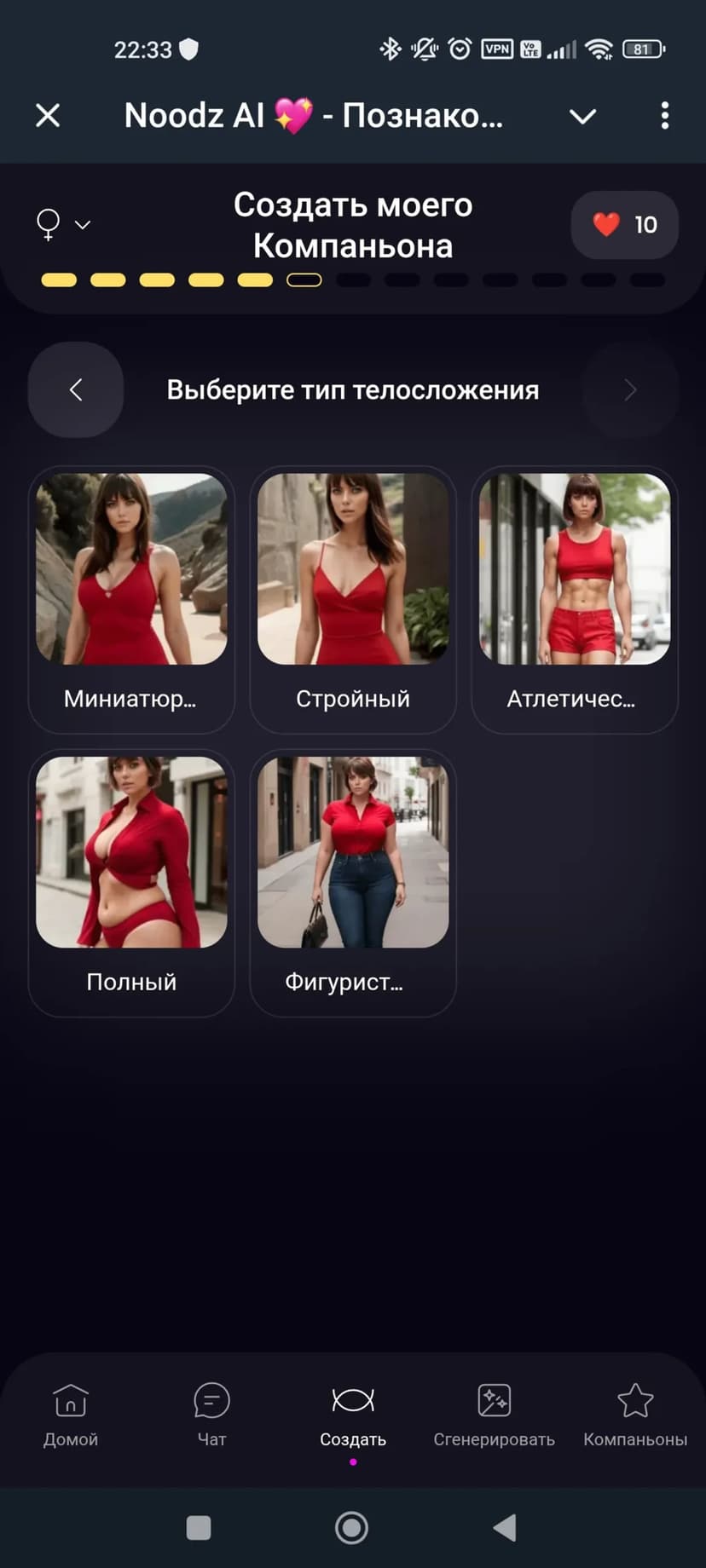706x1568 pixels.
Task: Go back to the previous step arrow
Action: click(x=76, y=390)
